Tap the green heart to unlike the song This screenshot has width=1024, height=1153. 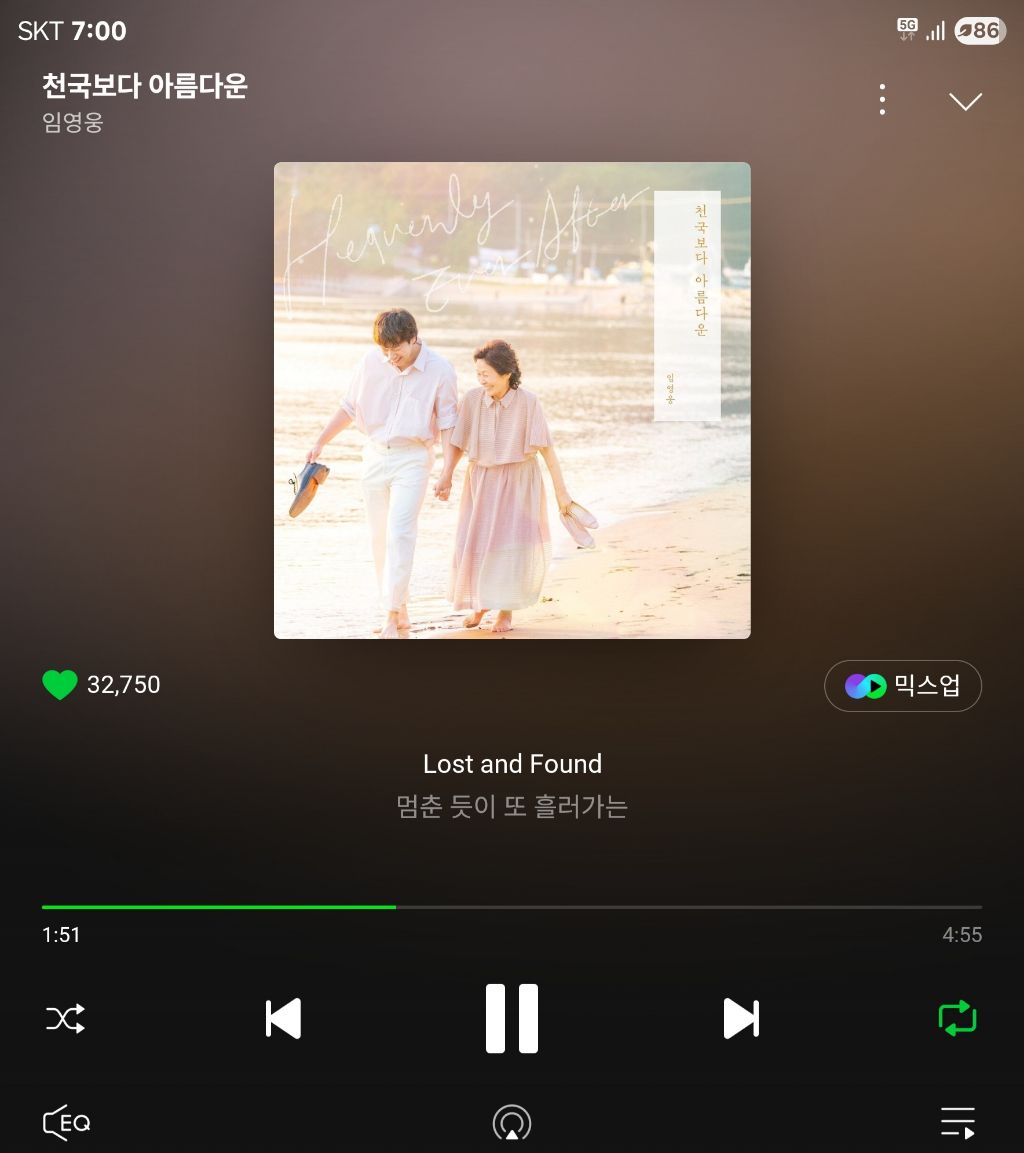click(60, 685)
